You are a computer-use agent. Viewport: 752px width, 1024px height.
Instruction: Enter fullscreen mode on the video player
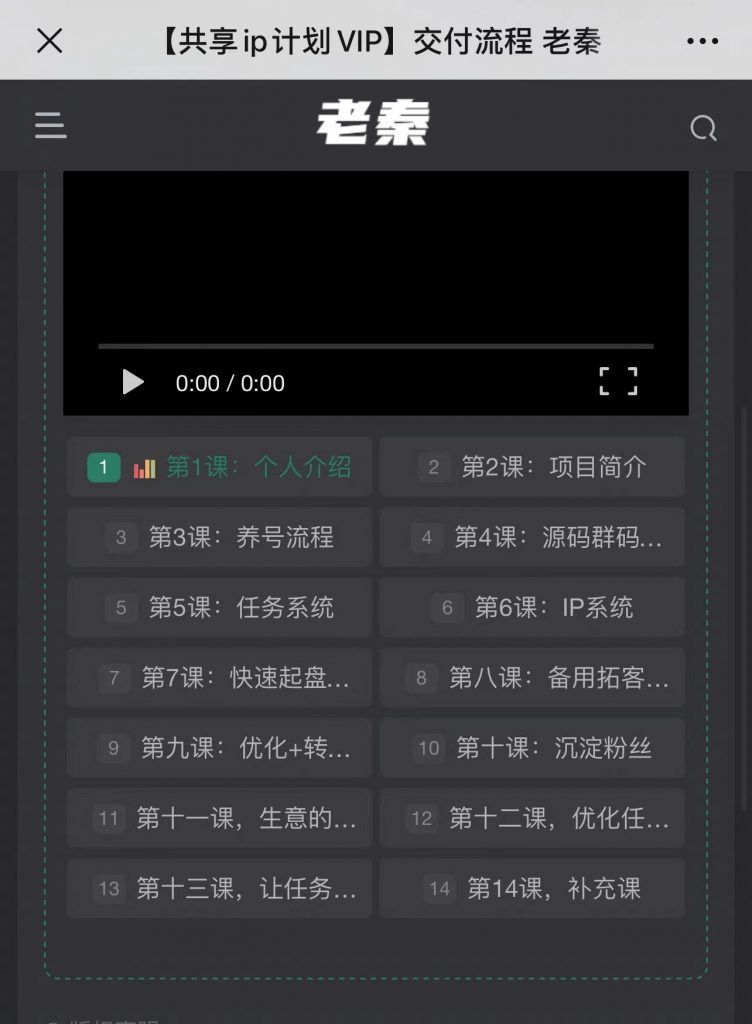(x=618, y=381)
